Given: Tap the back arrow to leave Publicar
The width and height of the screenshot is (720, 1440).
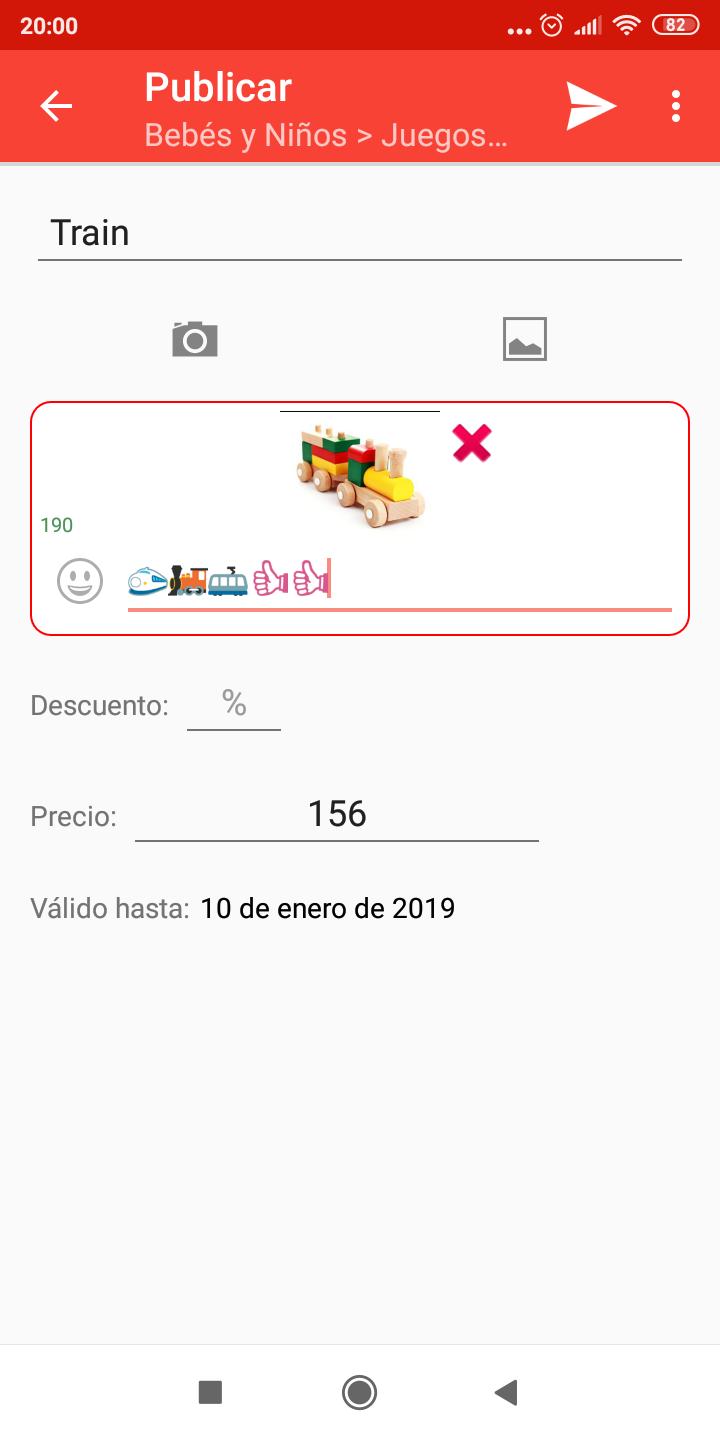Looking at the screenshot, I should coord(56,105).
